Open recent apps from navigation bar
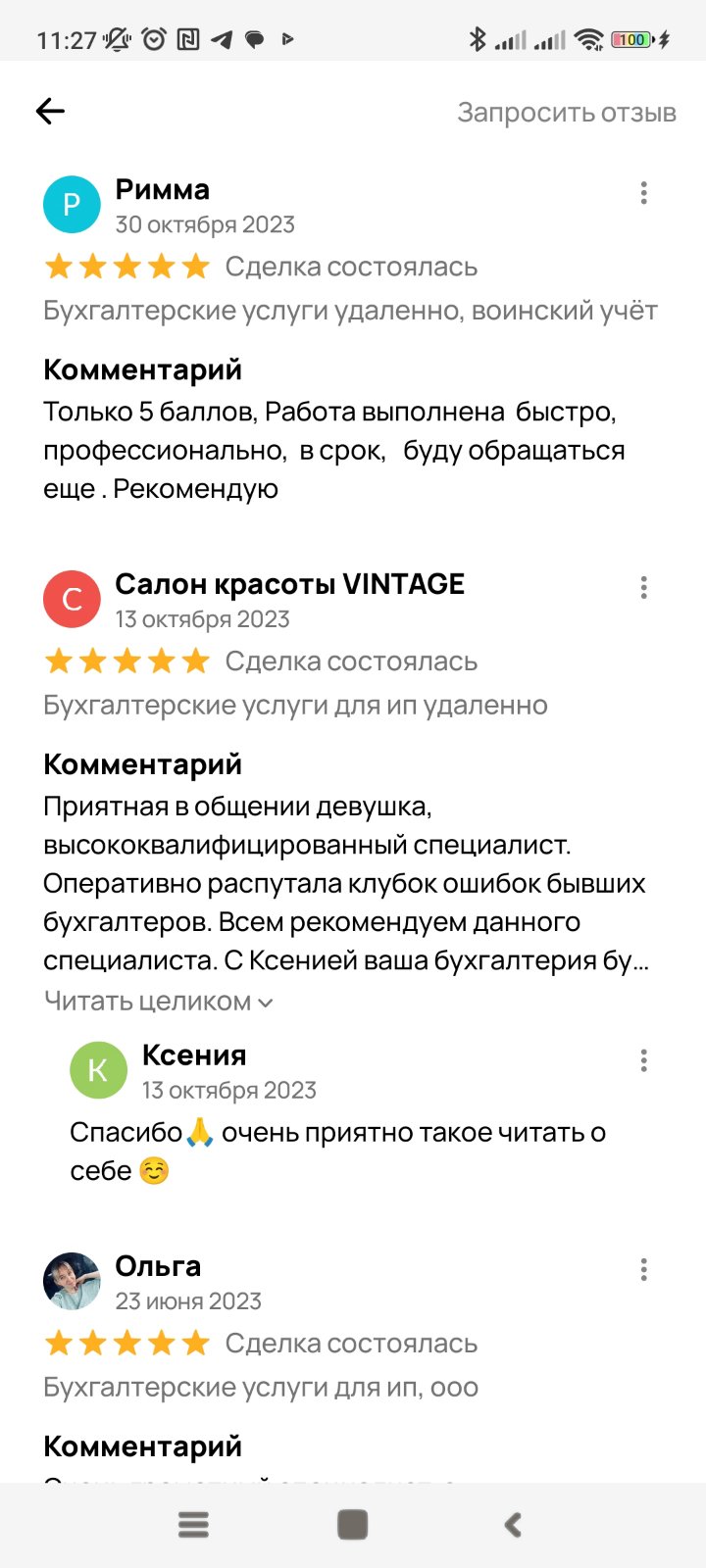706x1568 pixels. pos(193,1525)
